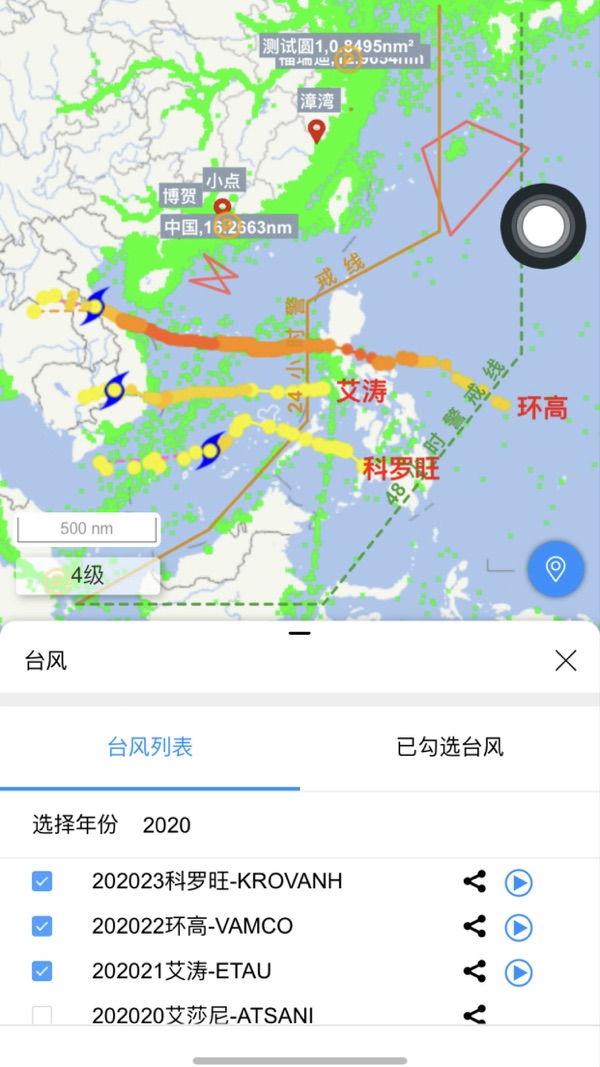The width and height of the screenshot is (600, 1067).
Task: Check typhoon 202020艾莎尼-ATSANI
Action: tap(42, 1015)
